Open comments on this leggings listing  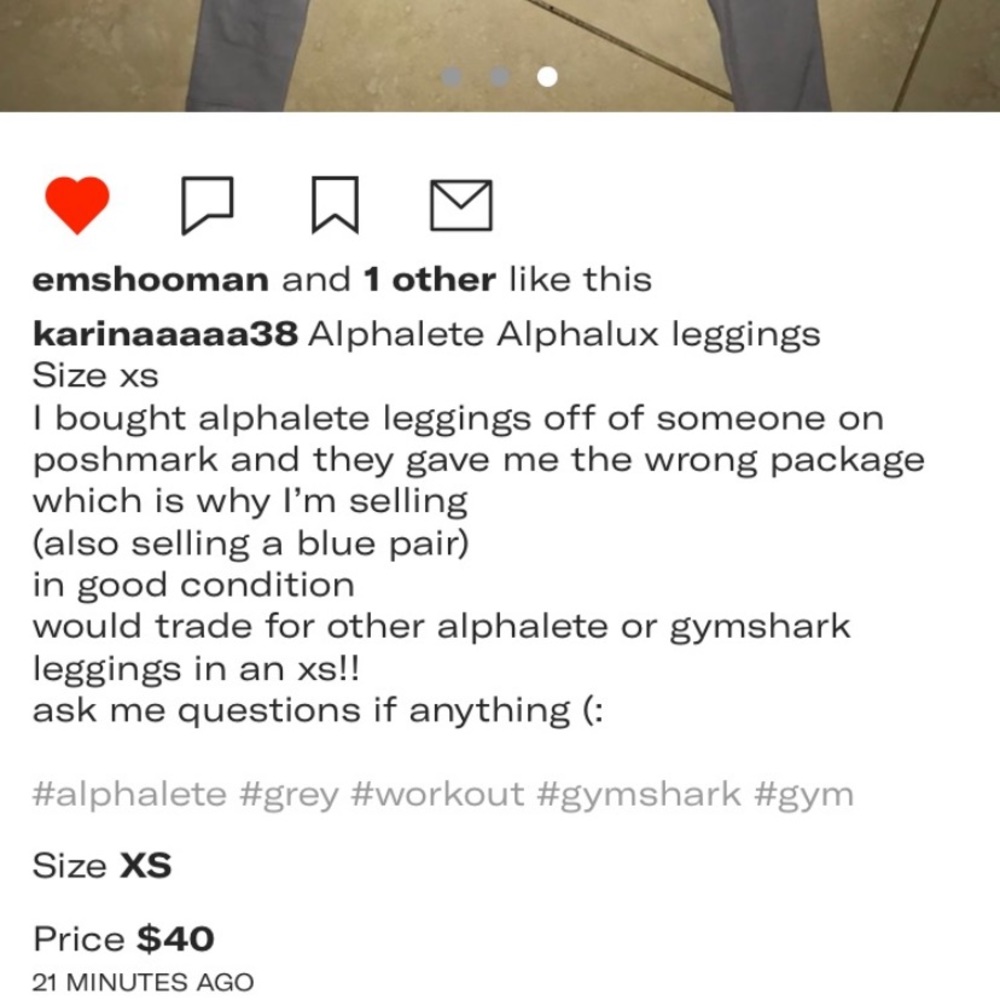click(x=207, y=205)
